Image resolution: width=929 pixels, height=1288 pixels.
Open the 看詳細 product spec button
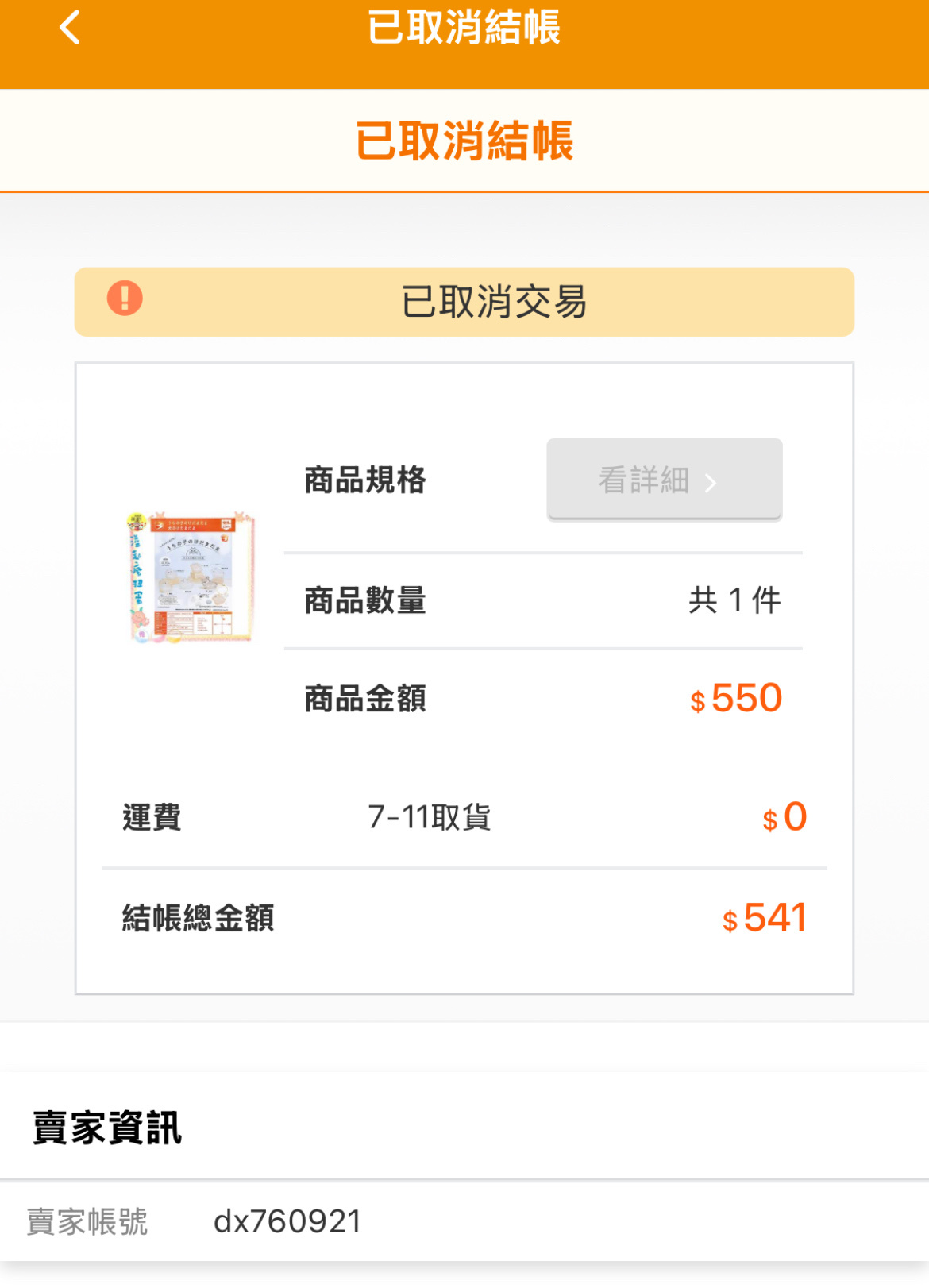point(664,480)
